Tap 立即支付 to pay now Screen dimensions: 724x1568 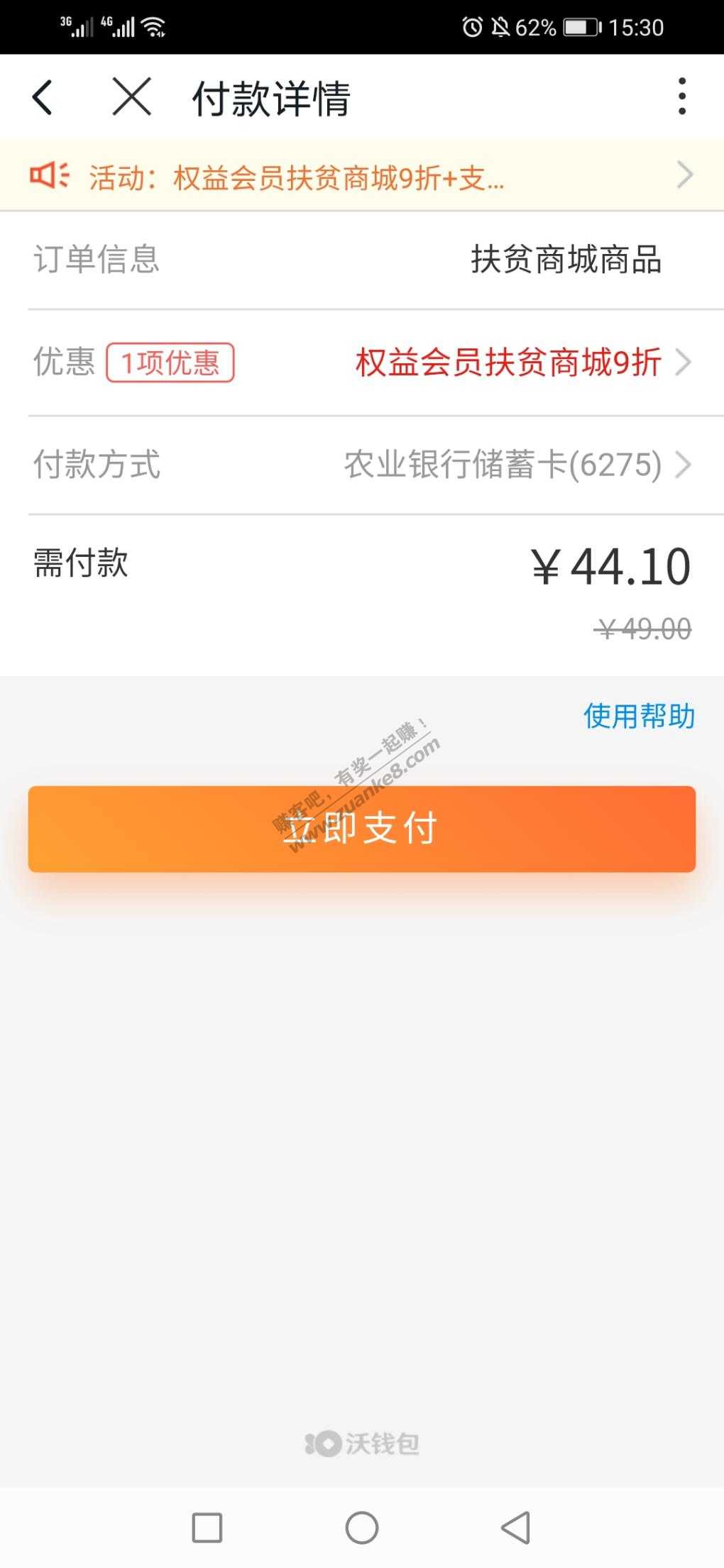point(361,829)
